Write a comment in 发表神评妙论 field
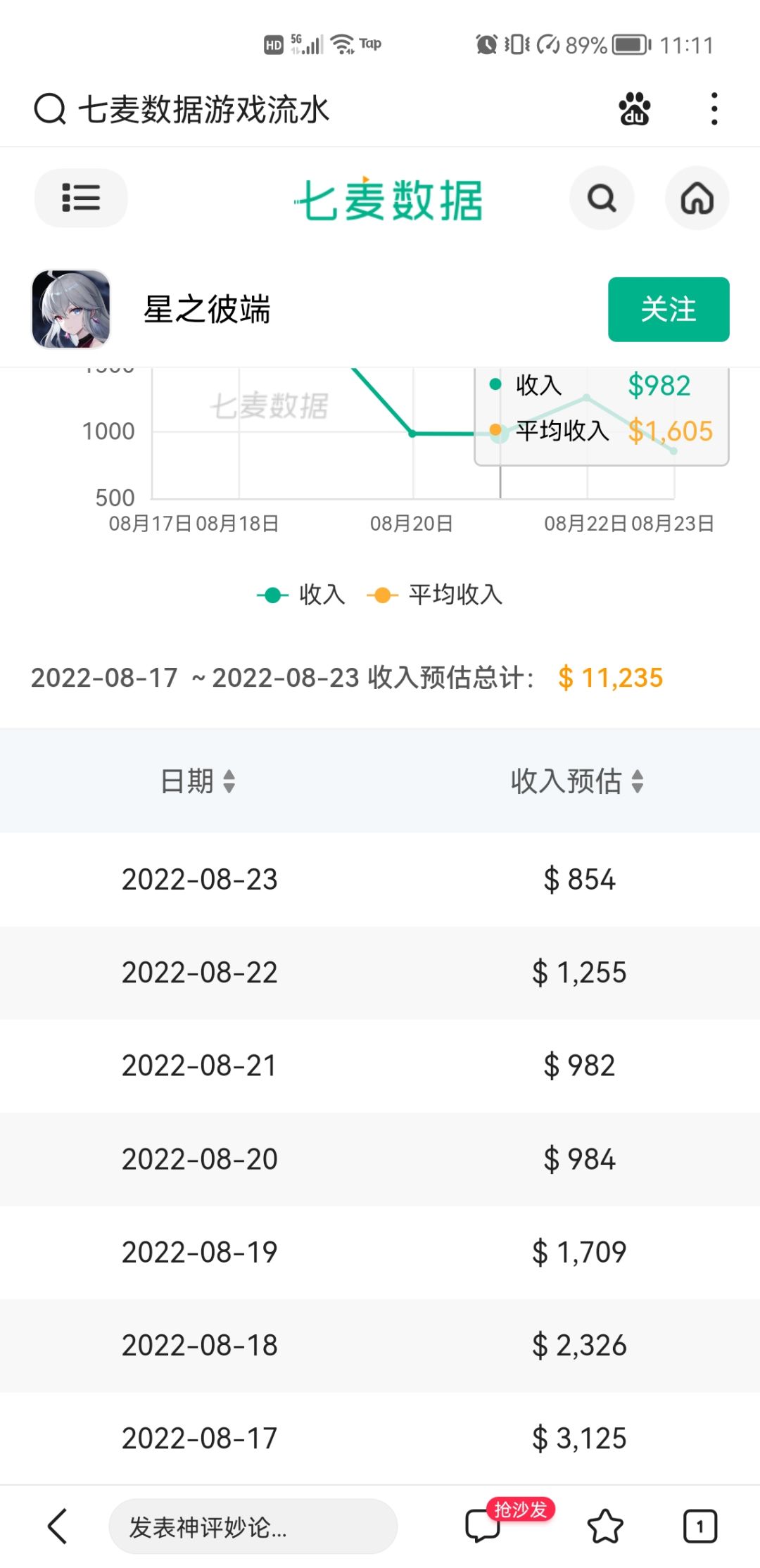The width and height of the screenshot is (760, 1568). (253, 1526)
